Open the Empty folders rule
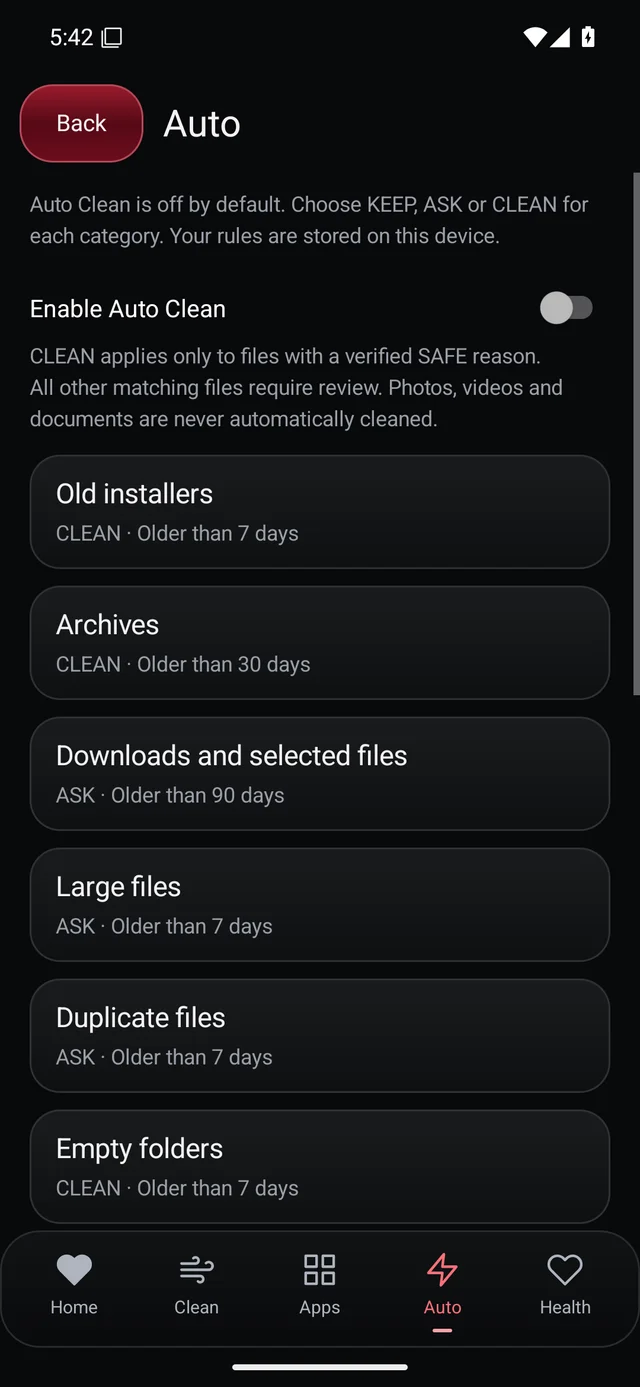This screenshot has height=1387, width=640. (x=320, y=1167)
